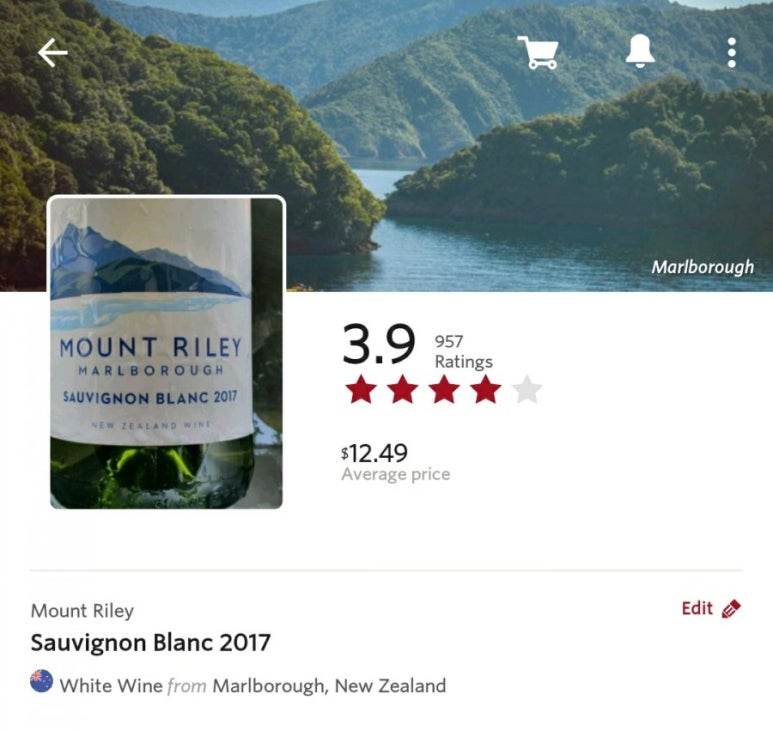Tap Edit to modify wine details
This screenshot has height=731, width=773.
710,608
